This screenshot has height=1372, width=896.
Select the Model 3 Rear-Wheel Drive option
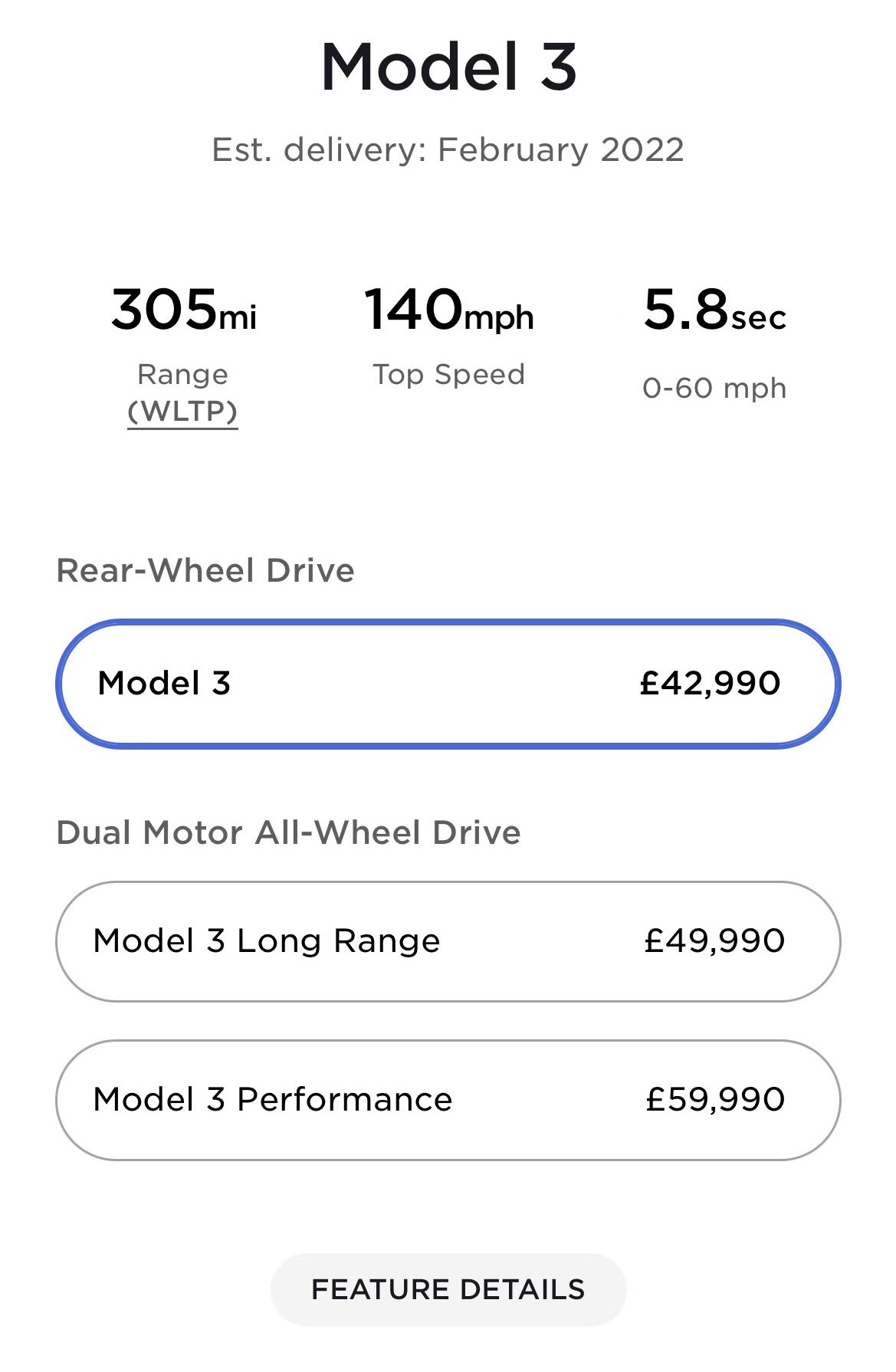point(447,682)
